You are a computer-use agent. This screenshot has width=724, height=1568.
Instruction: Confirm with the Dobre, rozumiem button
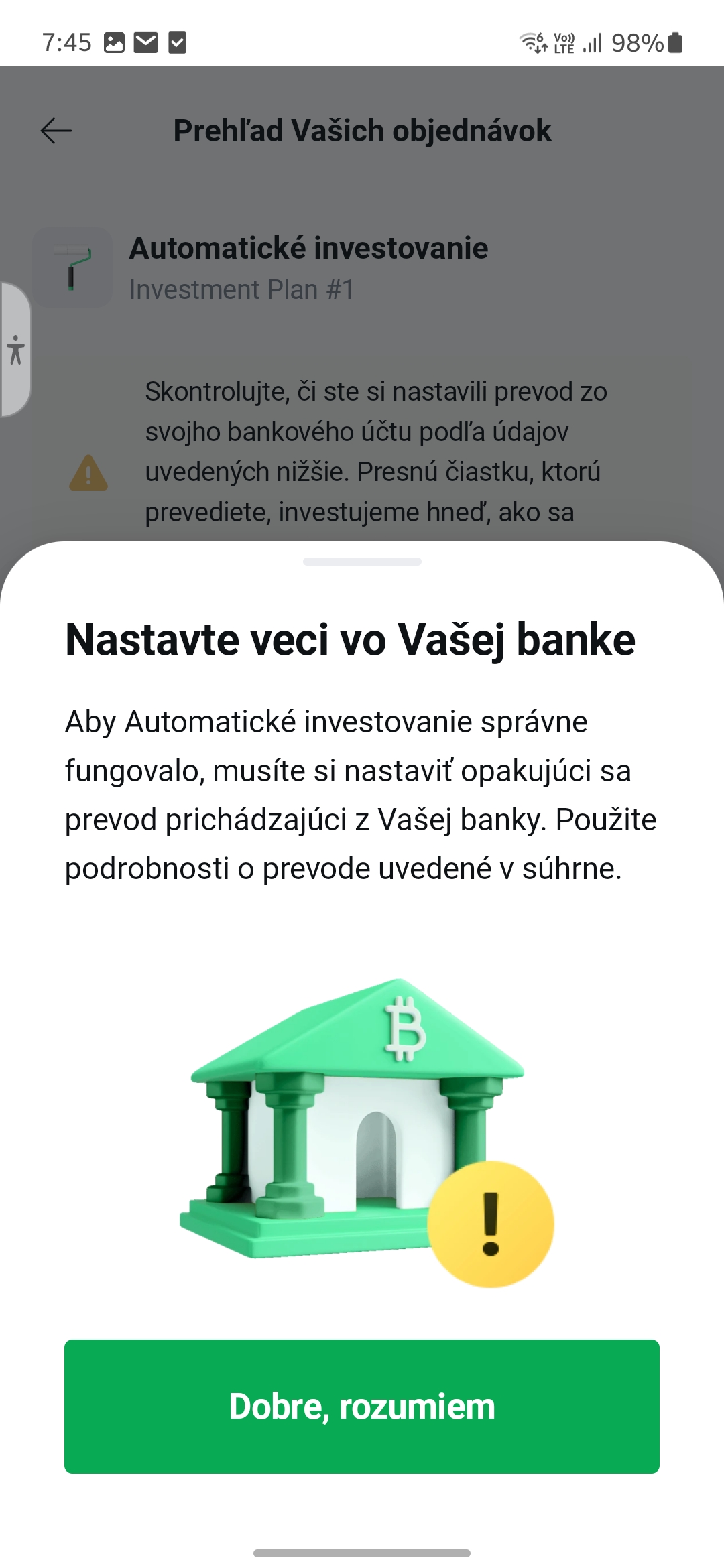(362, 1406)
